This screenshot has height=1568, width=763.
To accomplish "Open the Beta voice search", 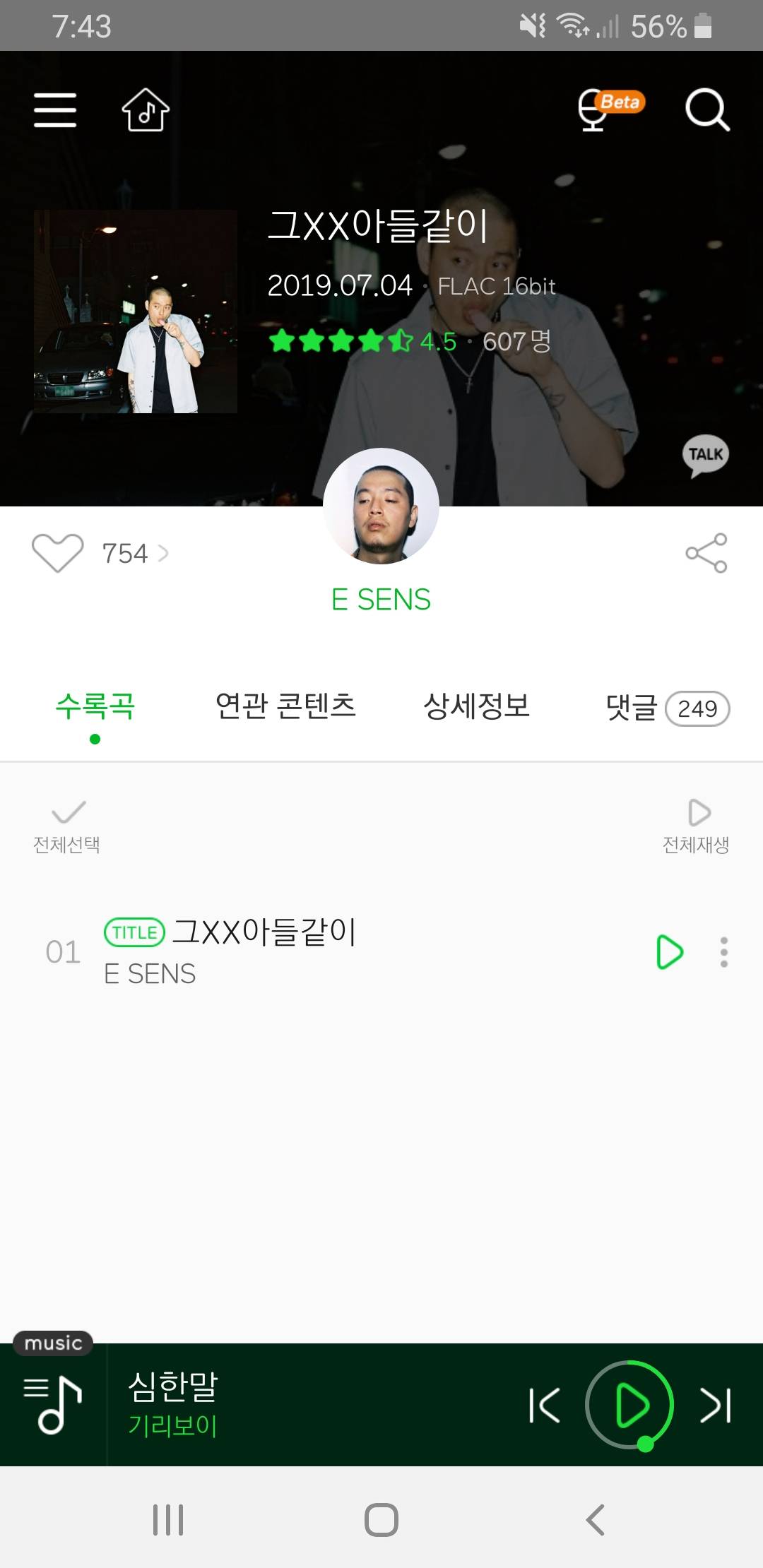I will (x=609, y=109).
